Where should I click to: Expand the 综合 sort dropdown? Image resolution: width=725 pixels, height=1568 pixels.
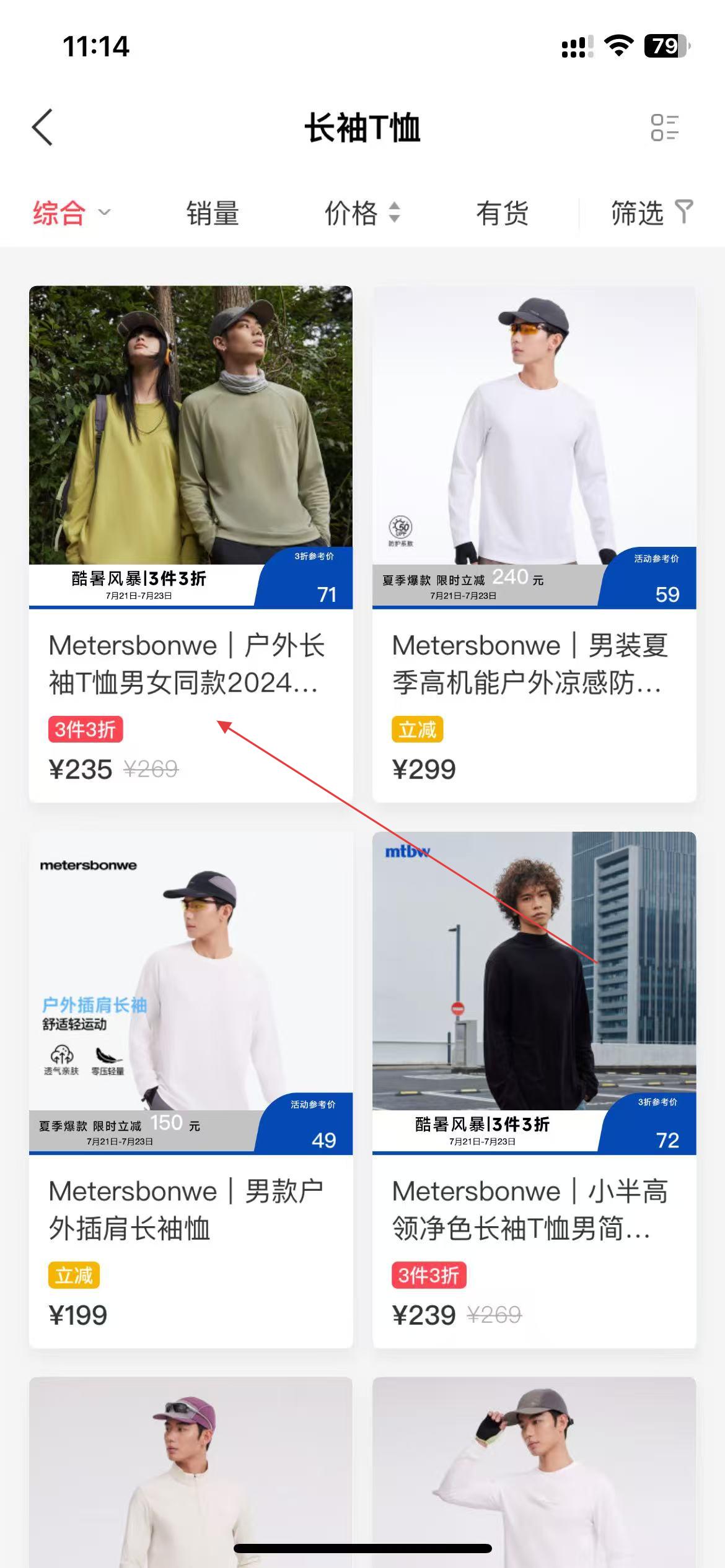71,214
